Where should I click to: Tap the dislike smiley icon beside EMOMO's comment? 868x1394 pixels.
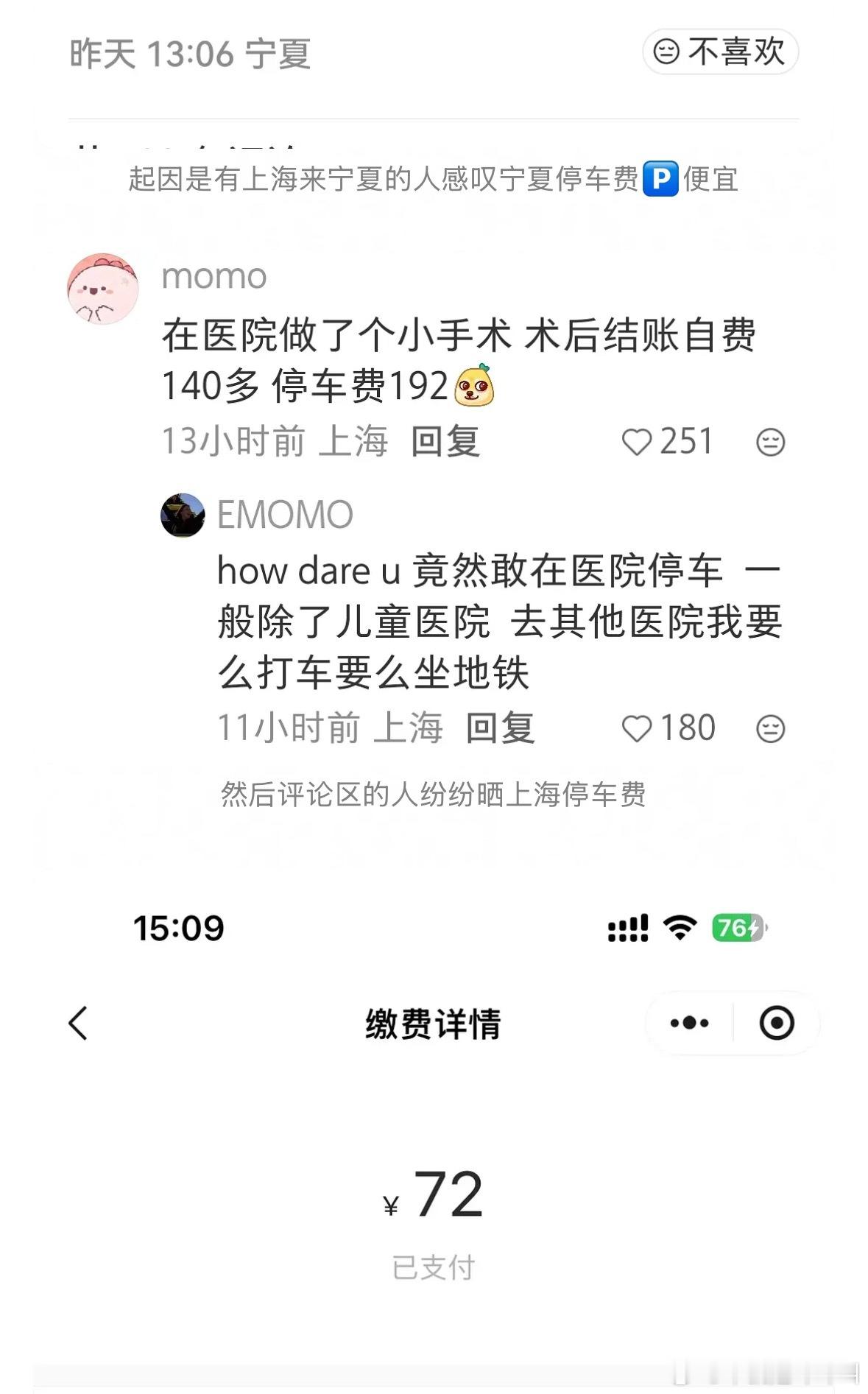(x=769, y=728)
